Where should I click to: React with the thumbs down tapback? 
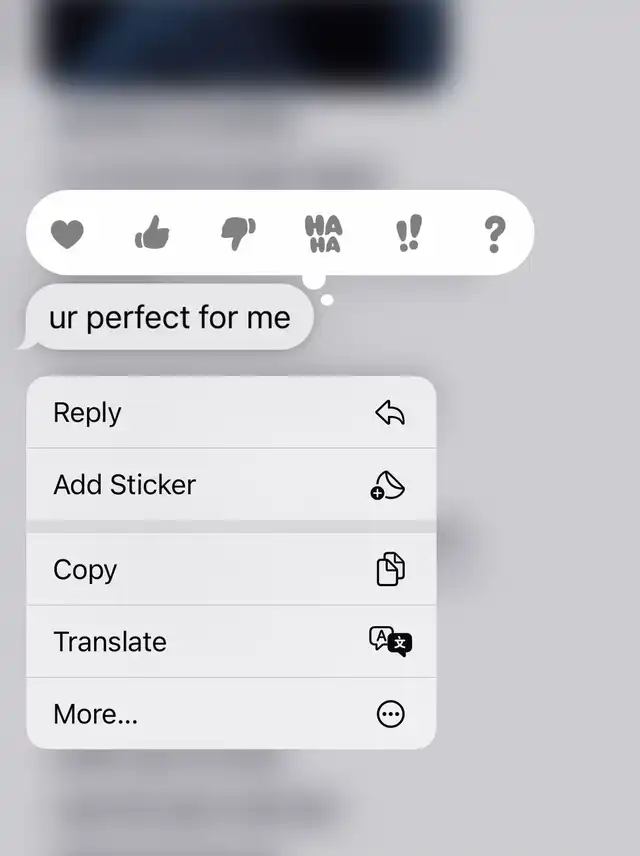pos(238,235)
